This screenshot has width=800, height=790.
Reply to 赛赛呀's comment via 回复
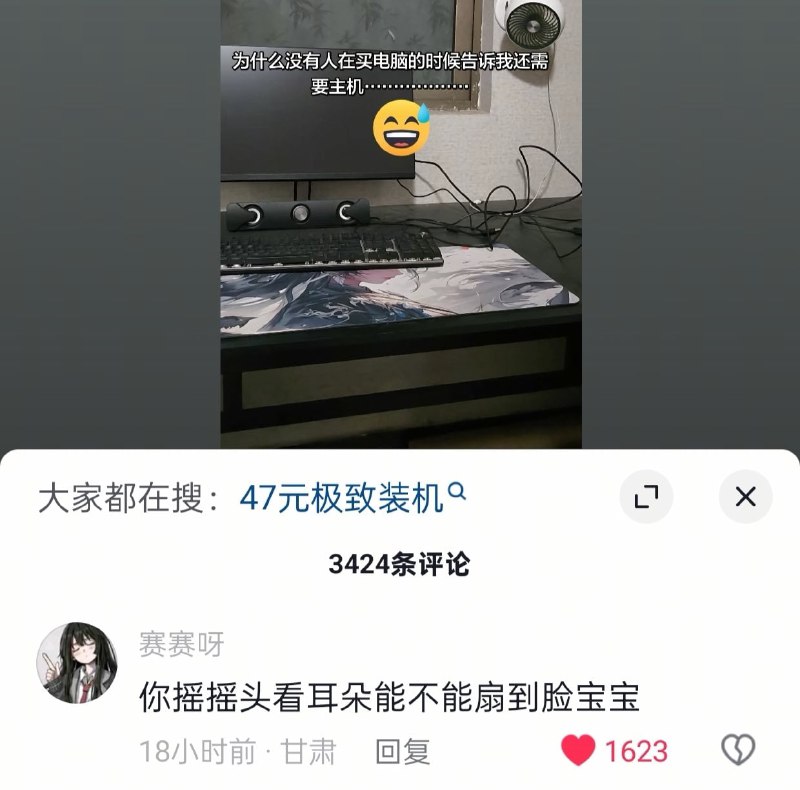pos(402,751)
